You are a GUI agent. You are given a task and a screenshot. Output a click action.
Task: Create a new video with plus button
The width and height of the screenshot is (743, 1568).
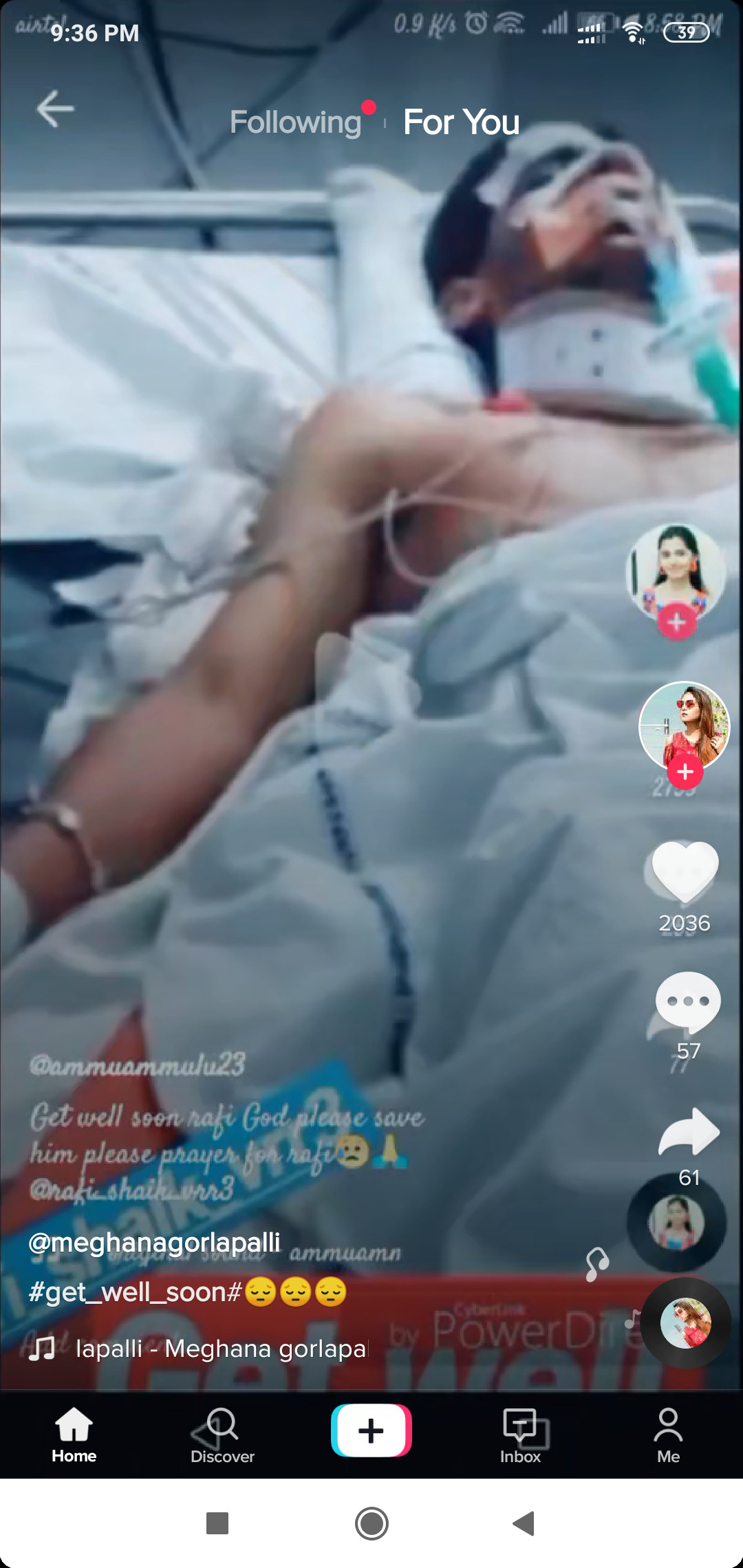pyautogui.click(x=371, y=1431)
